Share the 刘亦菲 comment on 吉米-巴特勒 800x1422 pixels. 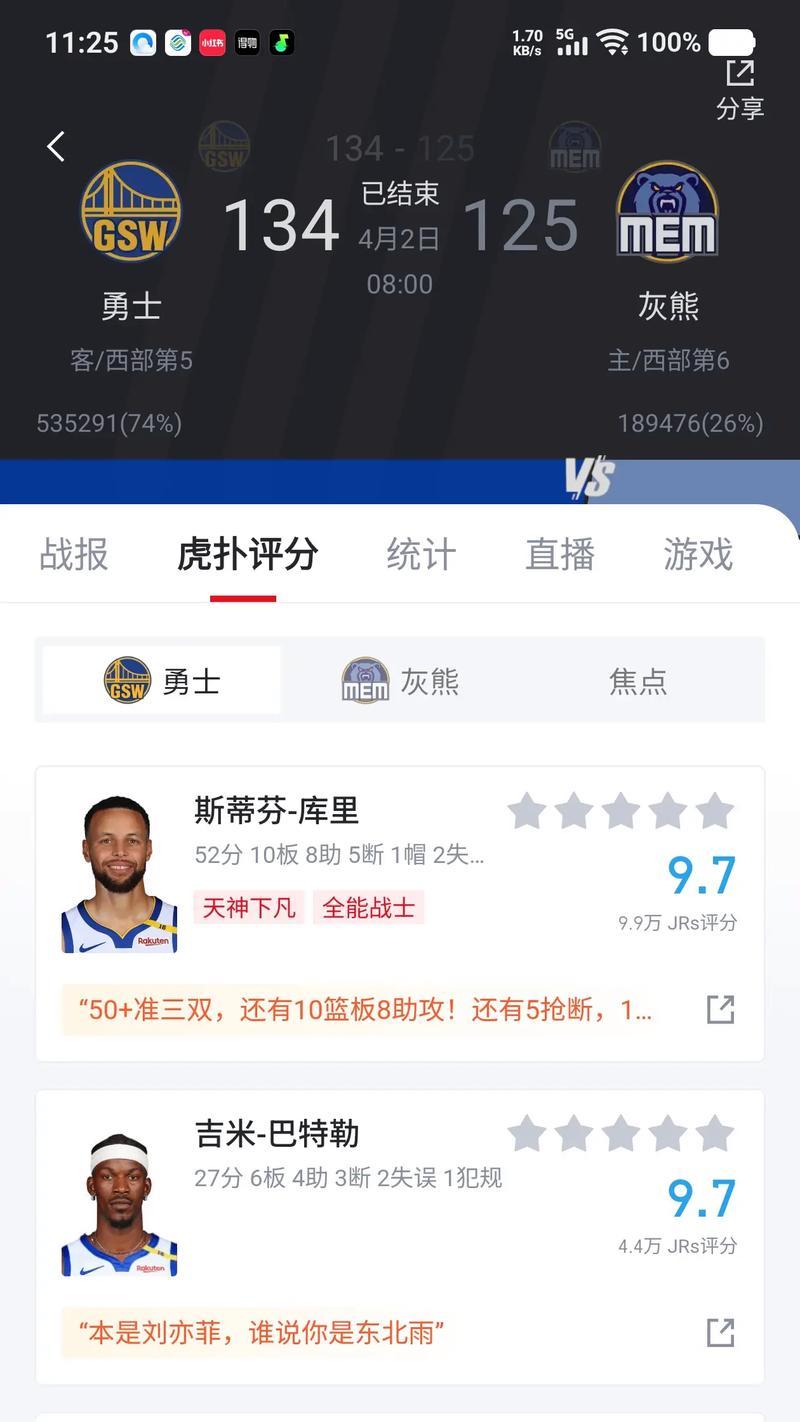720,1333
